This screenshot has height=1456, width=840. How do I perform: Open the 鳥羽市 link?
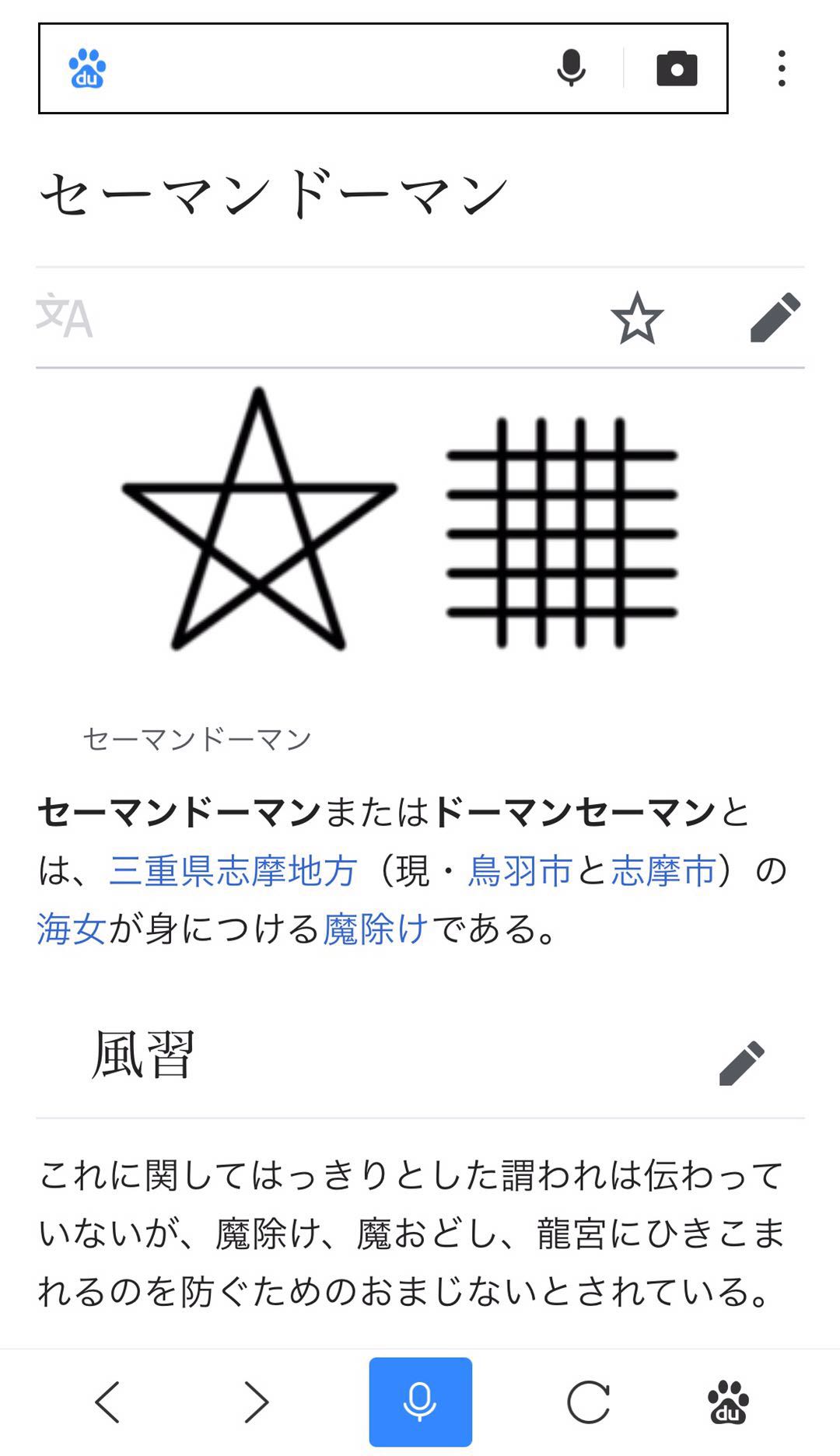pyautogui.click(x=520, y=870)
